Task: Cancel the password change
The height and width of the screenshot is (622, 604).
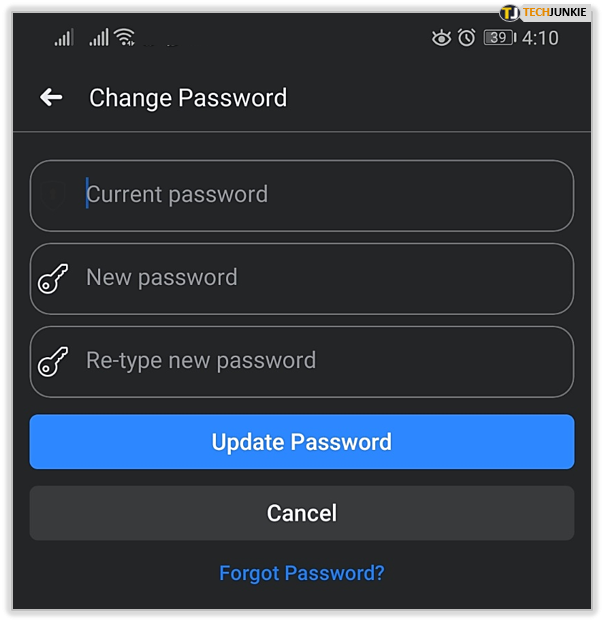Action: pyautogui.click(x=302, y=513)
